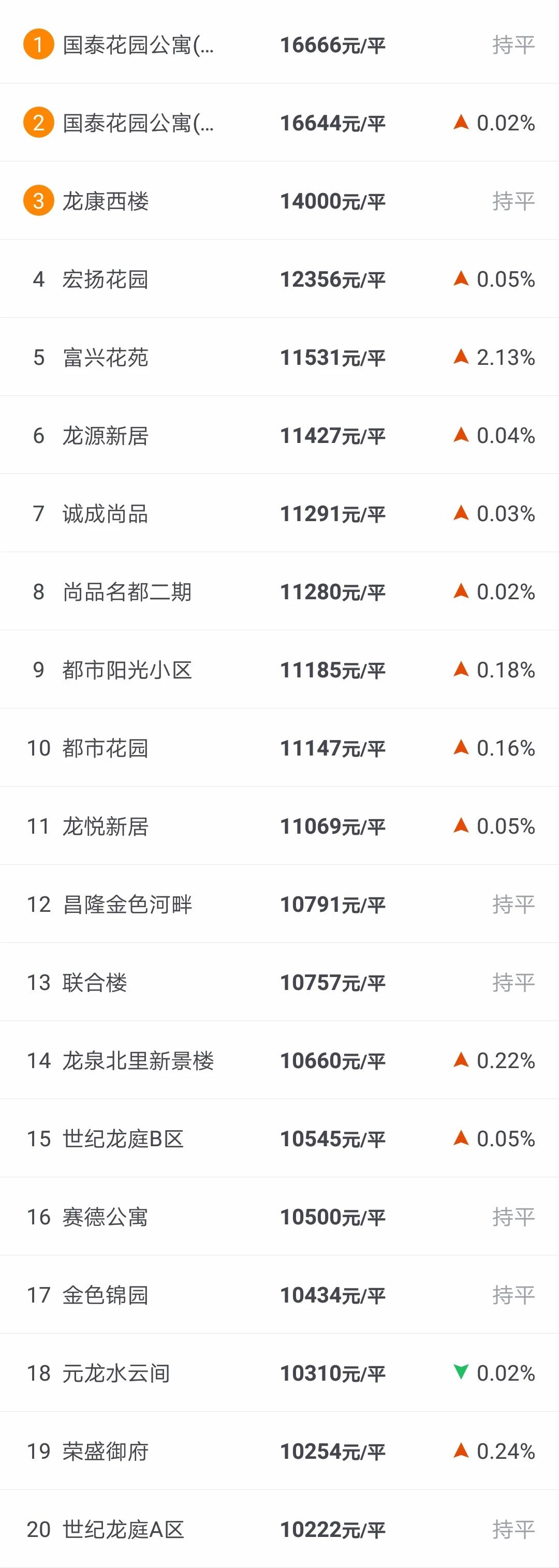Screen dimensions: 559x1568
Task: Tap the 宏扬花园 row
Action: click(x=106, y=279)
